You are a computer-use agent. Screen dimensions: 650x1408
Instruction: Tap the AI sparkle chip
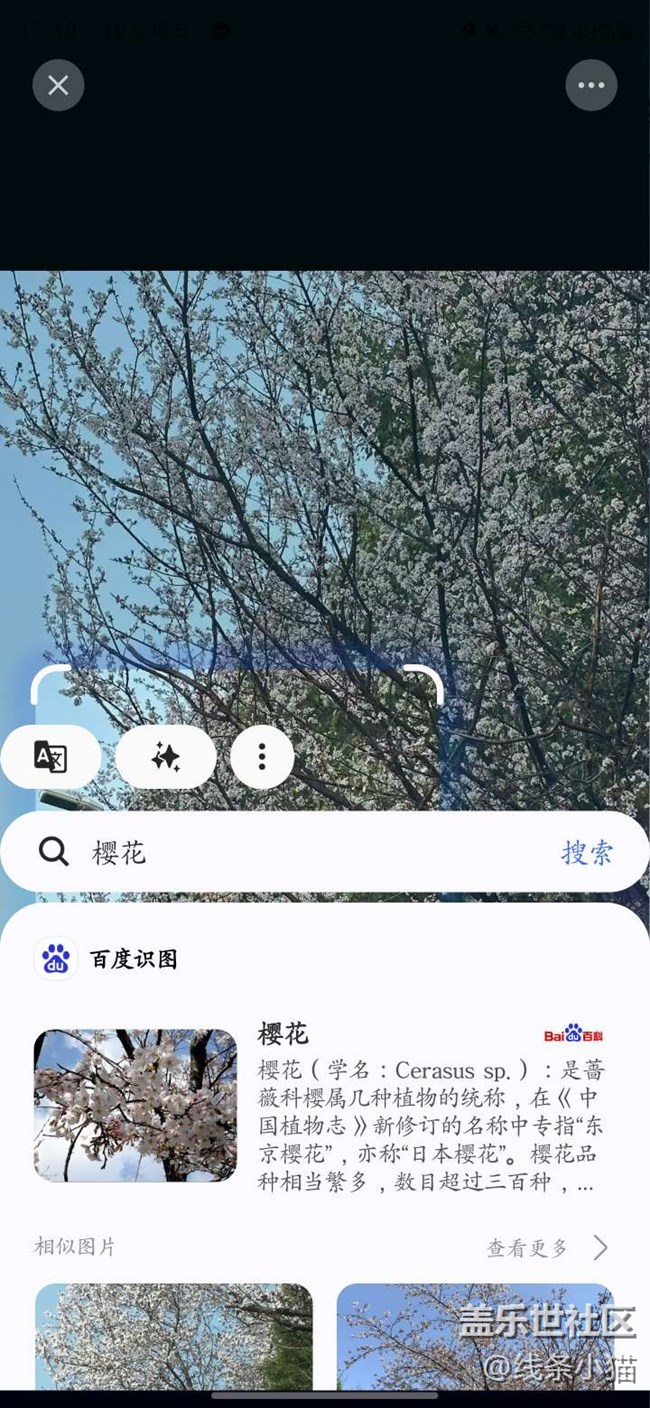166,757
